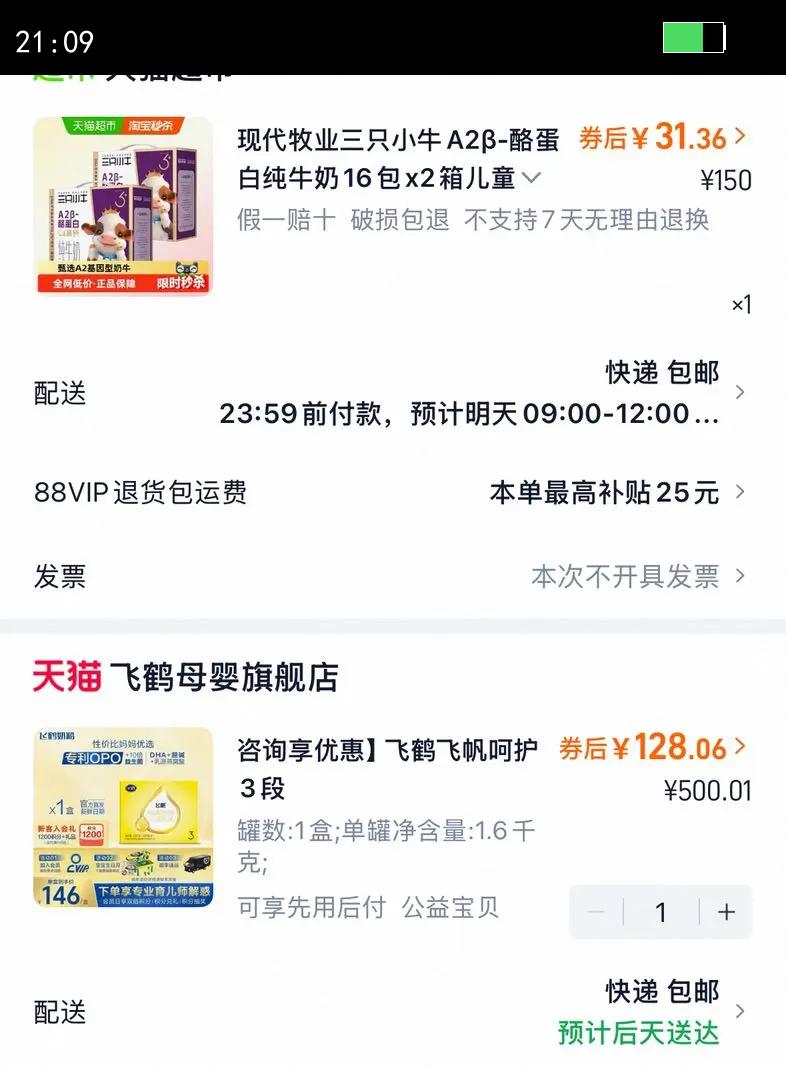The image size is (786, 1066).
Task: Expand the 三只小牛 milk specification dropdown
Action: (x=530, y=179)
